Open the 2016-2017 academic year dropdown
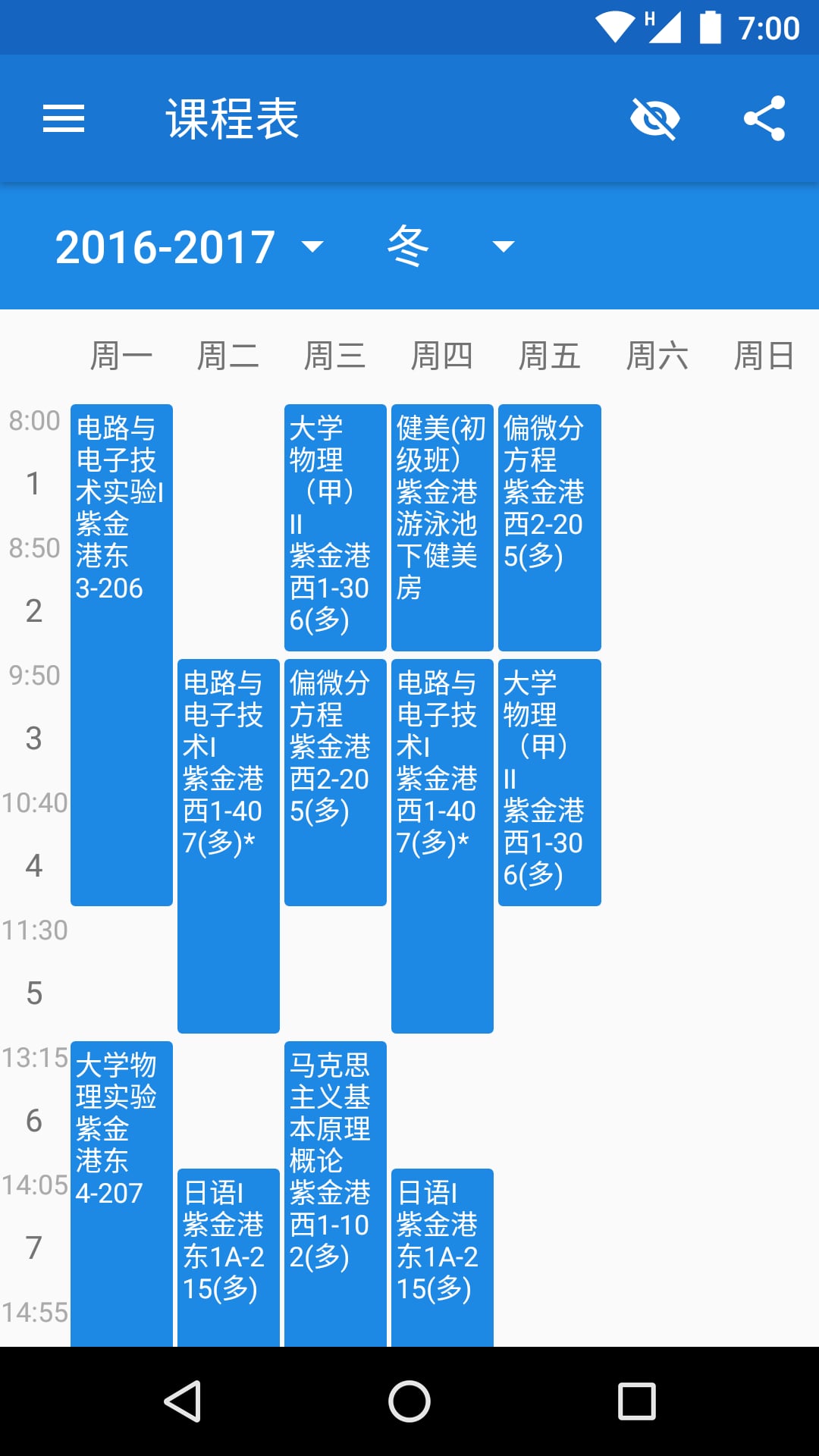 click(190, 246)
